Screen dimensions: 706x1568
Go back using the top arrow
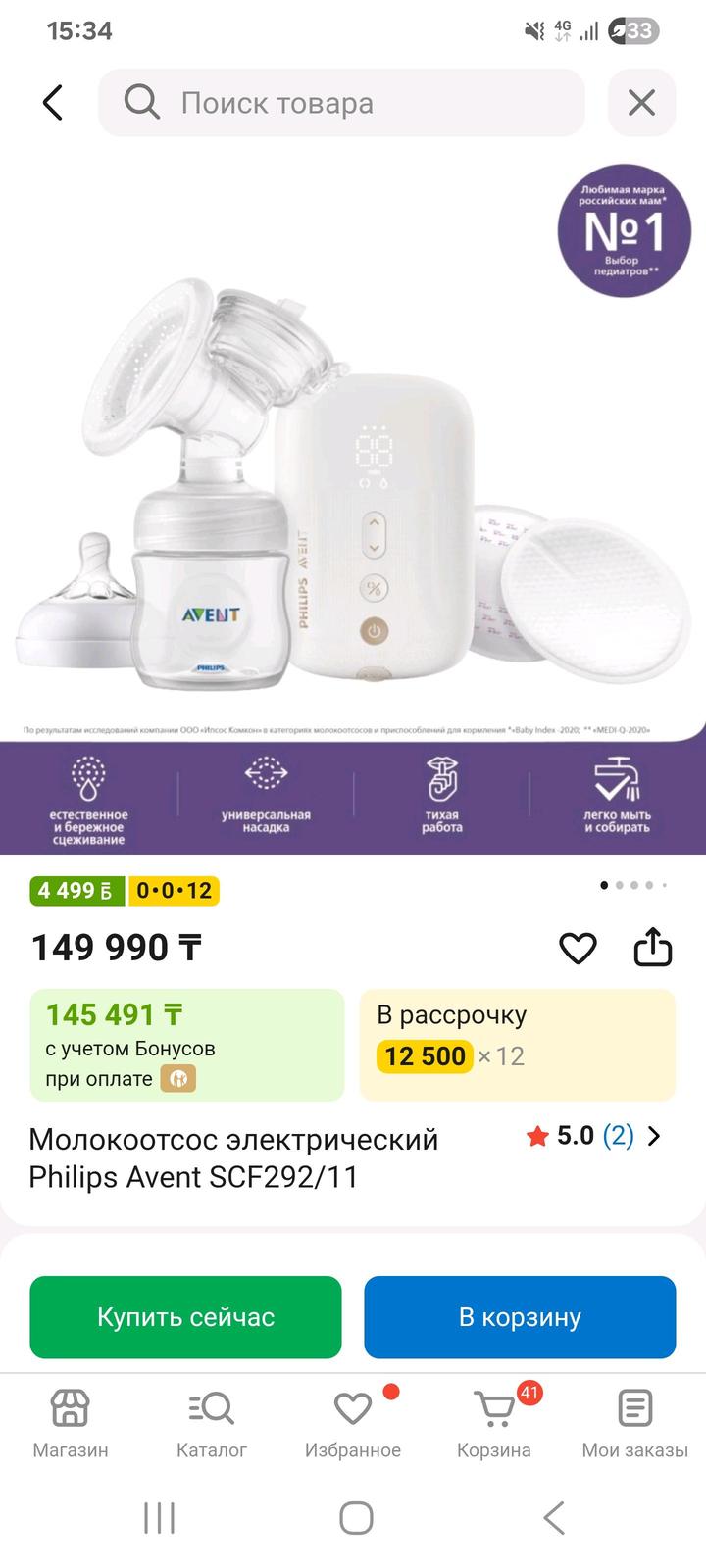coord(53,103)
